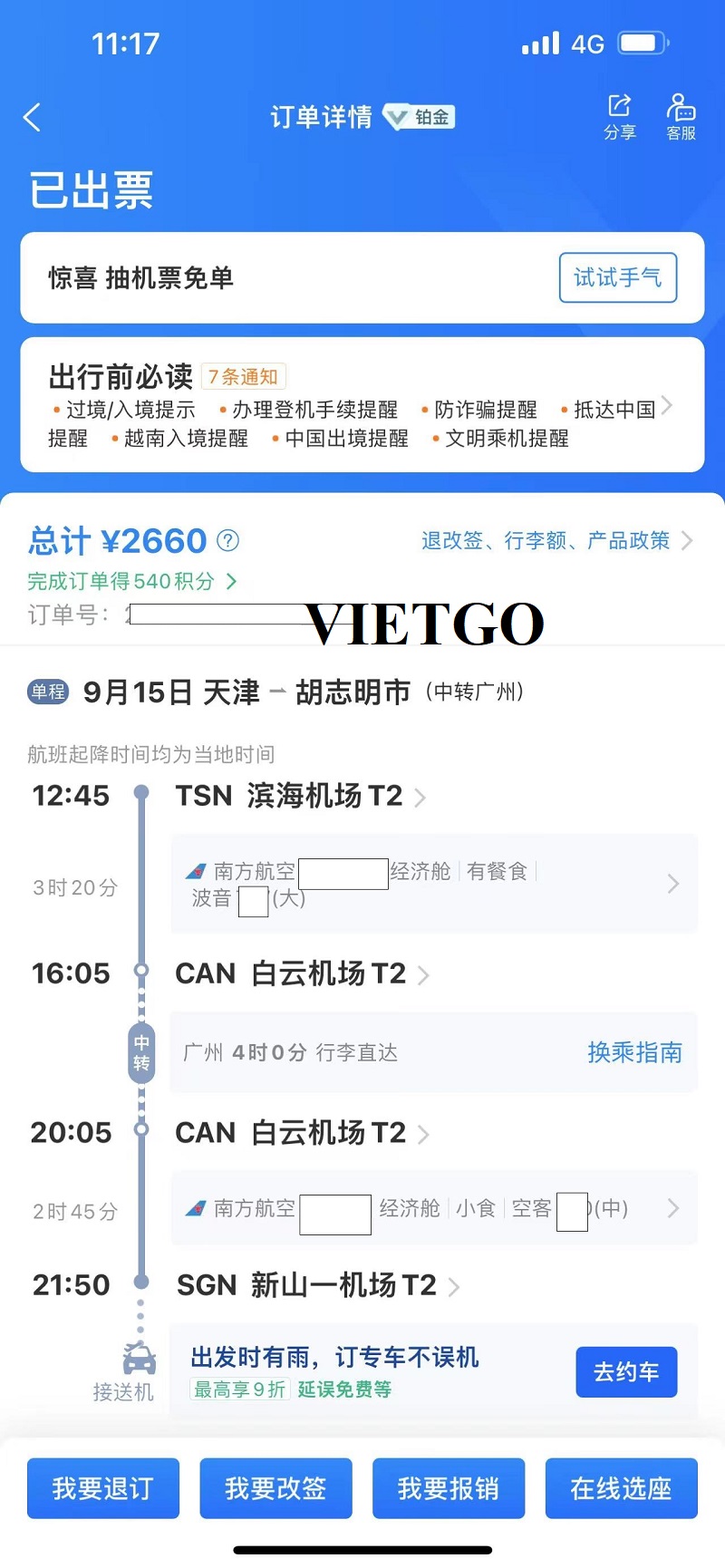The height and width of the screenshot is (1568, 725).
Task: Share this order via 分享 icon
Action: click(620, 117)
